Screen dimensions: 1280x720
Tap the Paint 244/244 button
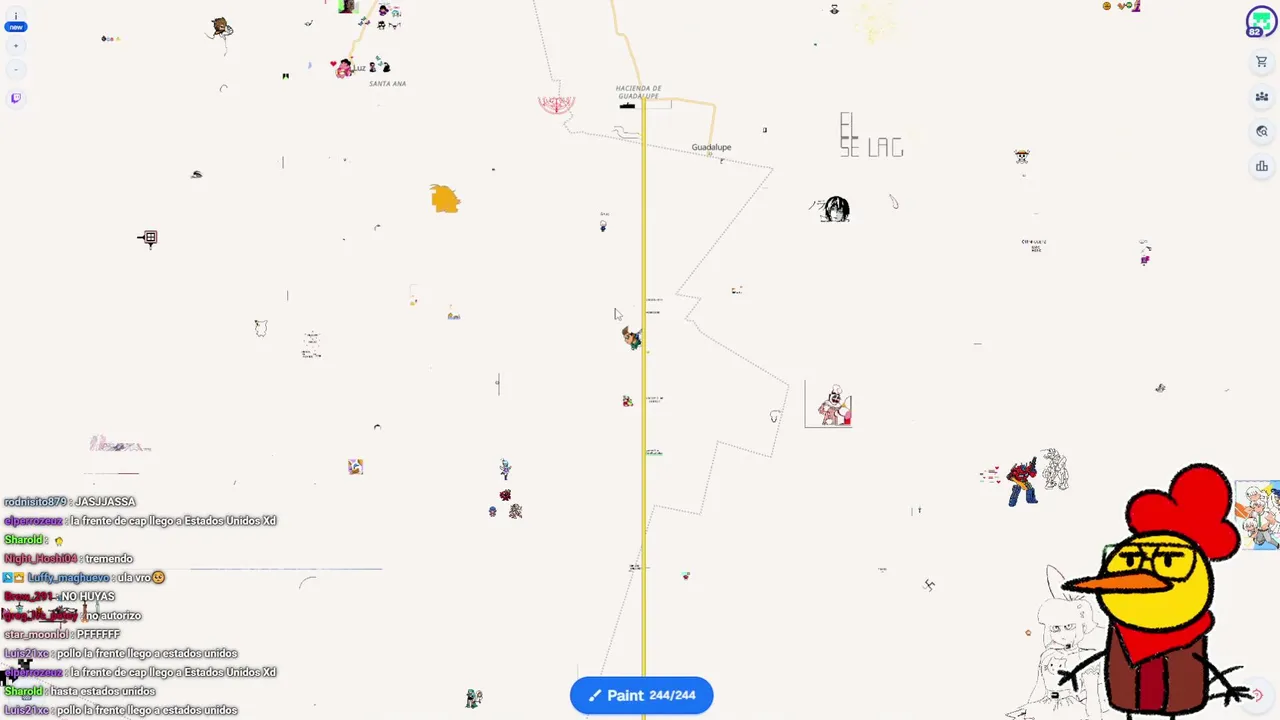coord(641,695)
